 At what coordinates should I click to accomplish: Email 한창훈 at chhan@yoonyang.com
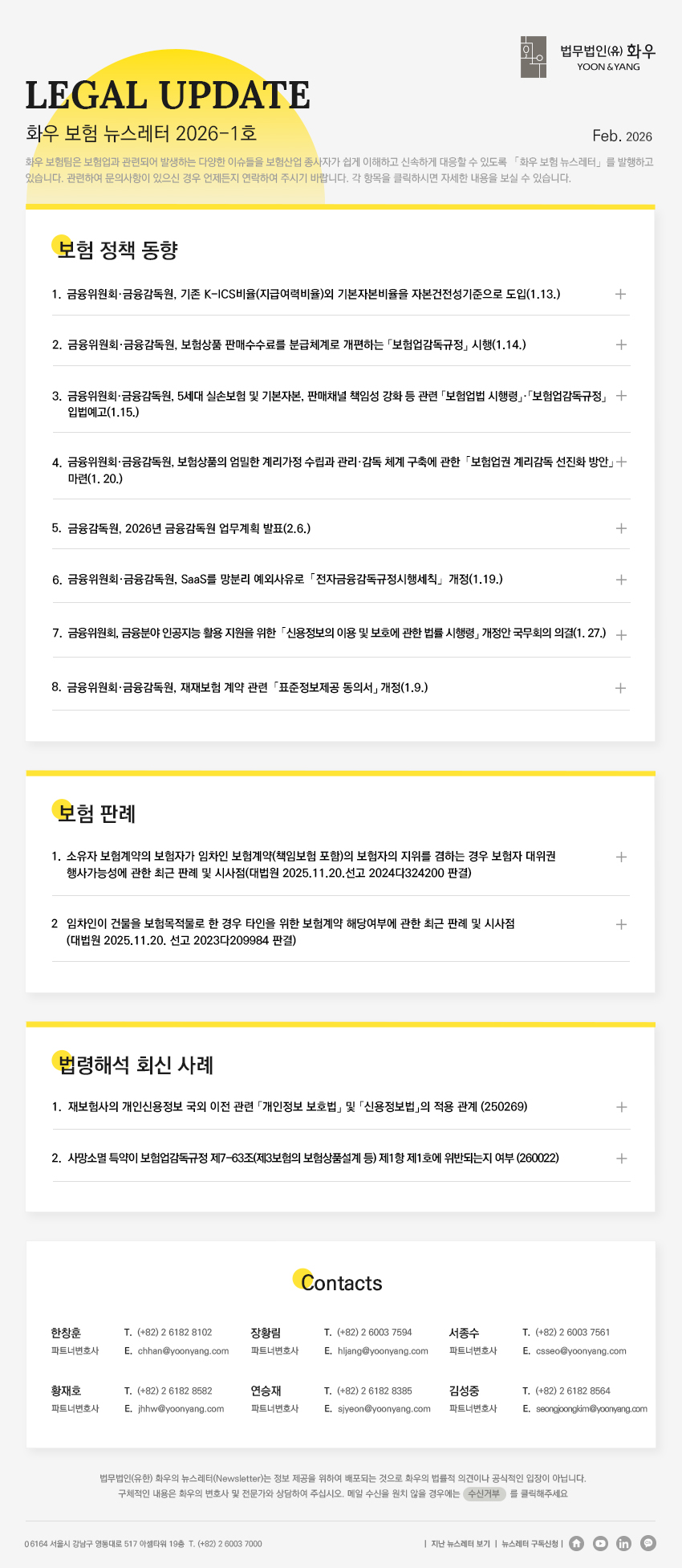point(183,1351)
